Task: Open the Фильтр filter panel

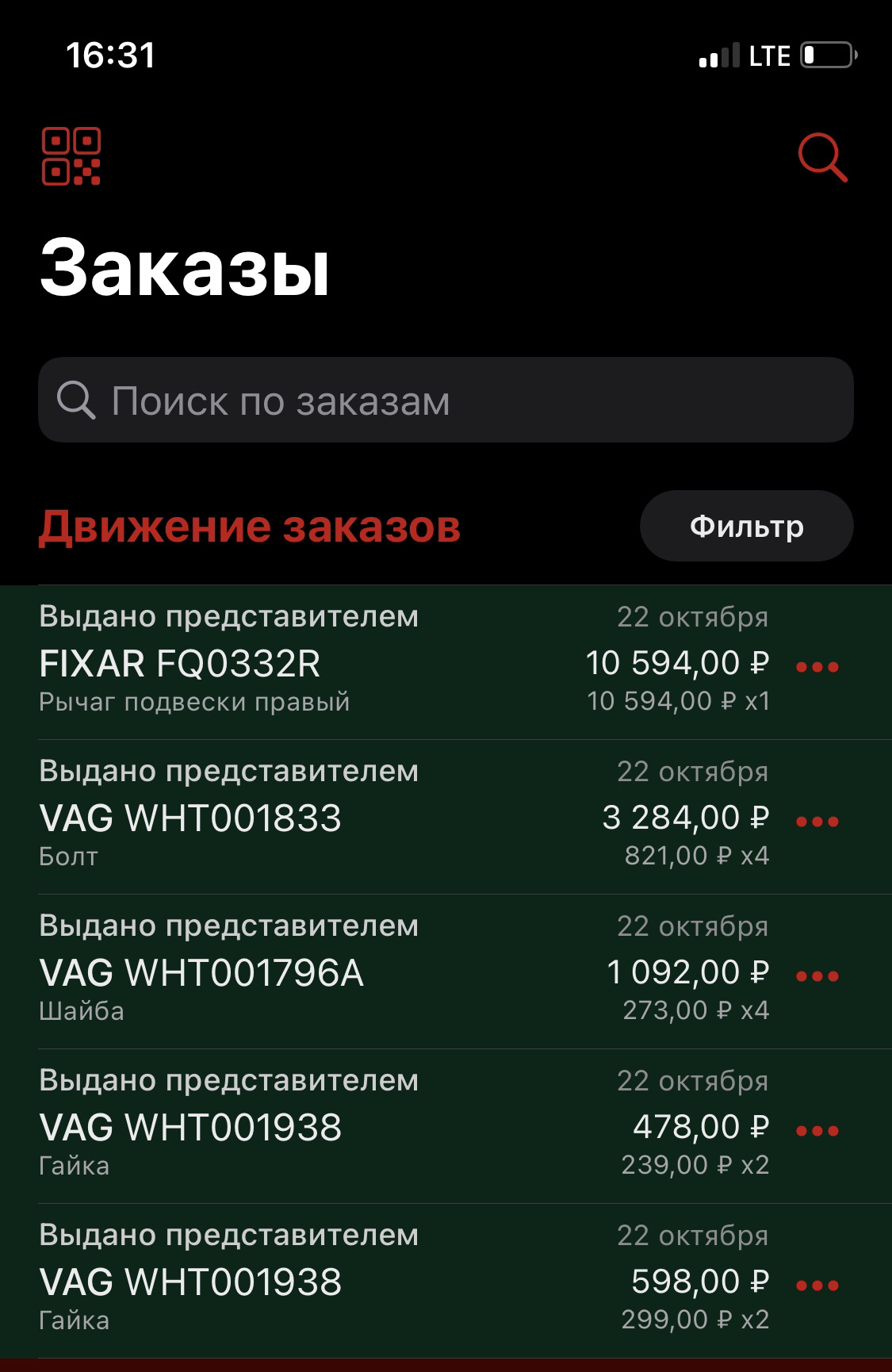Action: coord(746,525)
